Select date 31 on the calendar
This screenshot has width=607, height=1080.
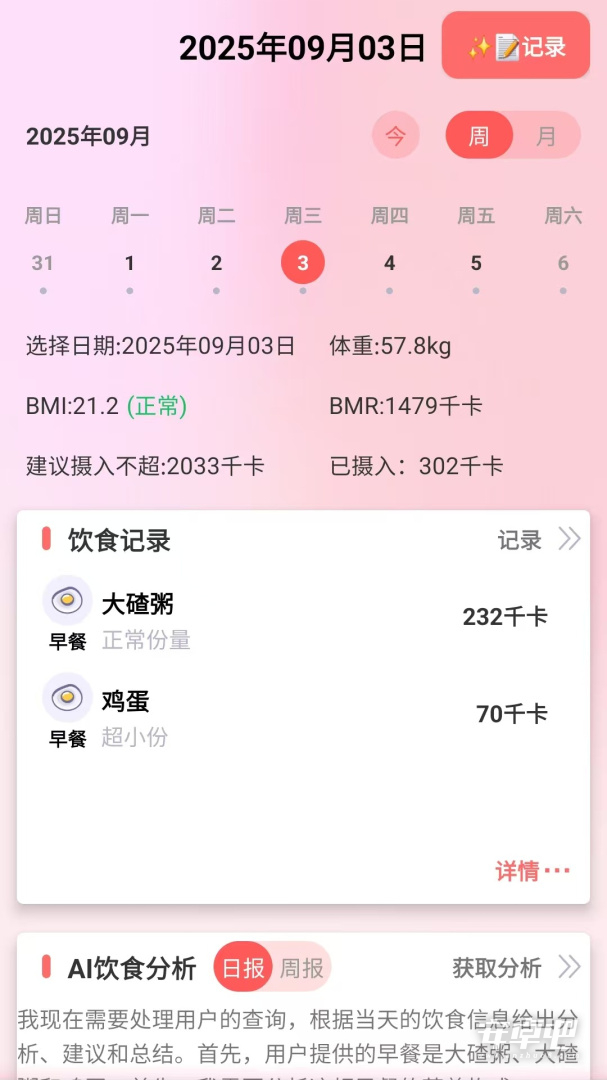coord(43,263)
